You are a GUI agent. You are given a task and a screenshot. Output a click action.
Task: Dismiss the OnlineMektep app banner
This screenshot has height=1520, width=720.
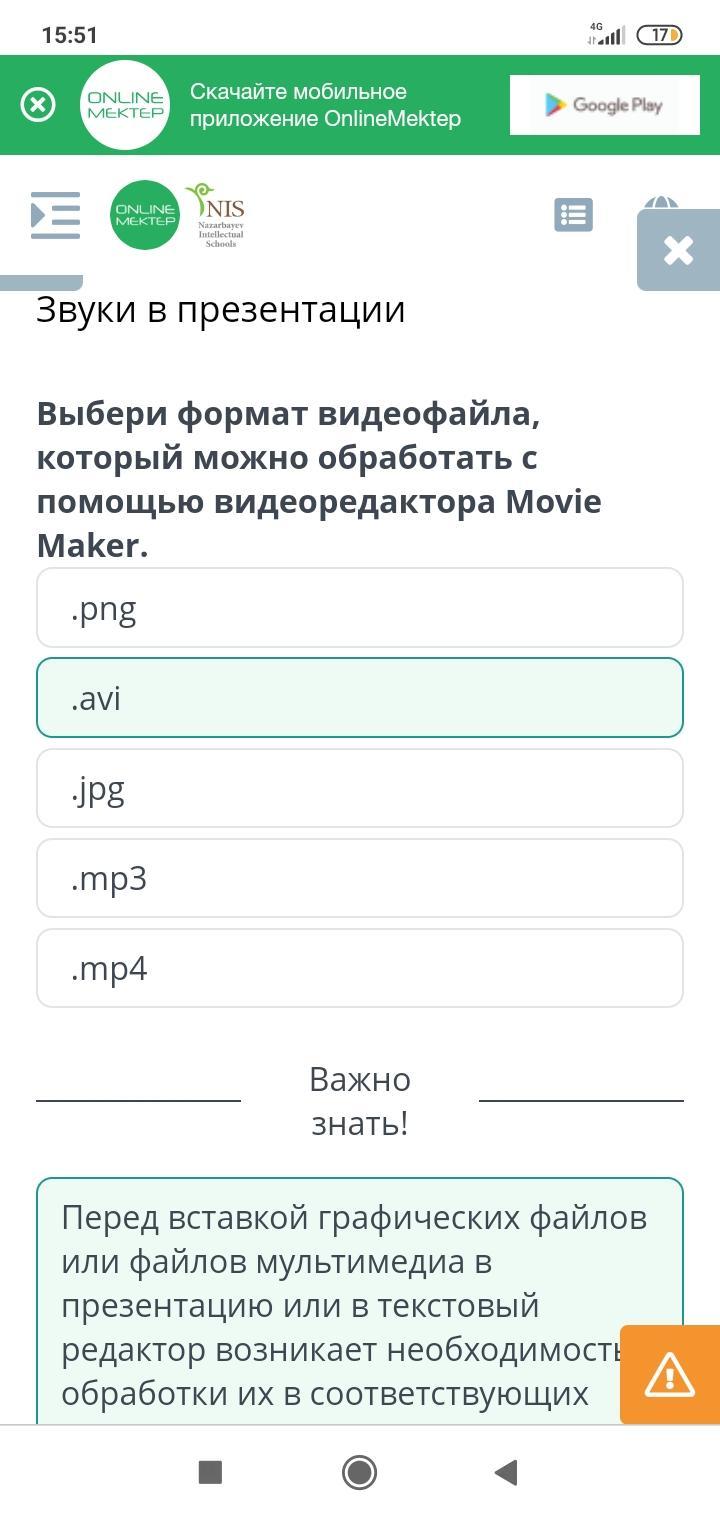point(38,105)
